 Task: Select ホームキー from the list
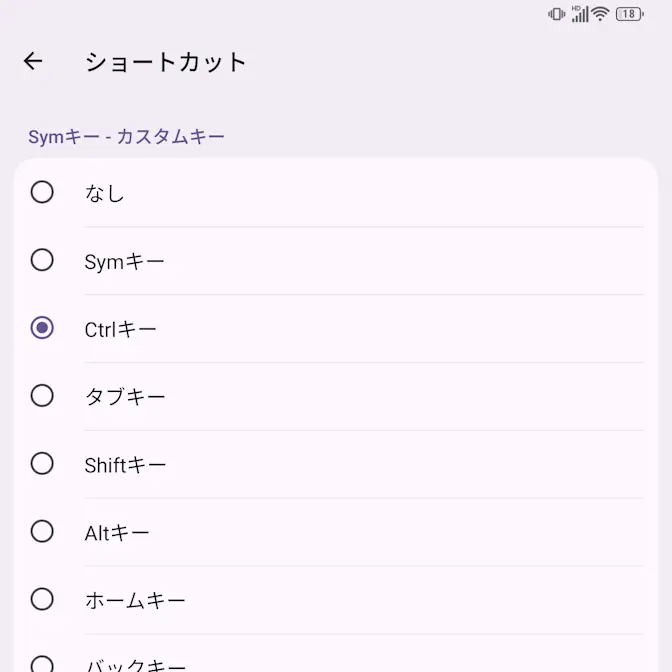tap(42, 600)
